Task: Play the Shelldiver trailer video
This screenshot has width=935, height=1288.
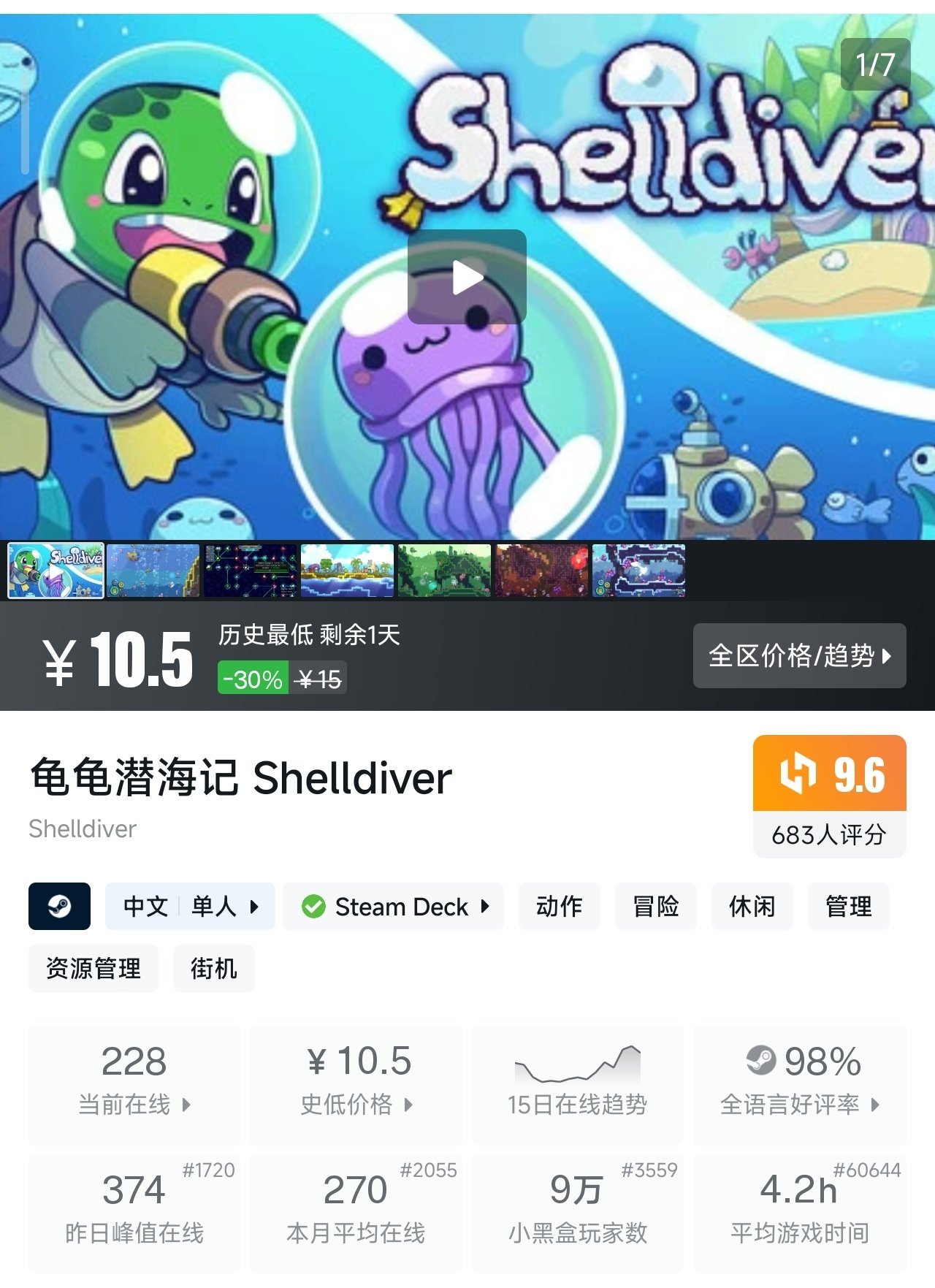Action: (467, 277)
